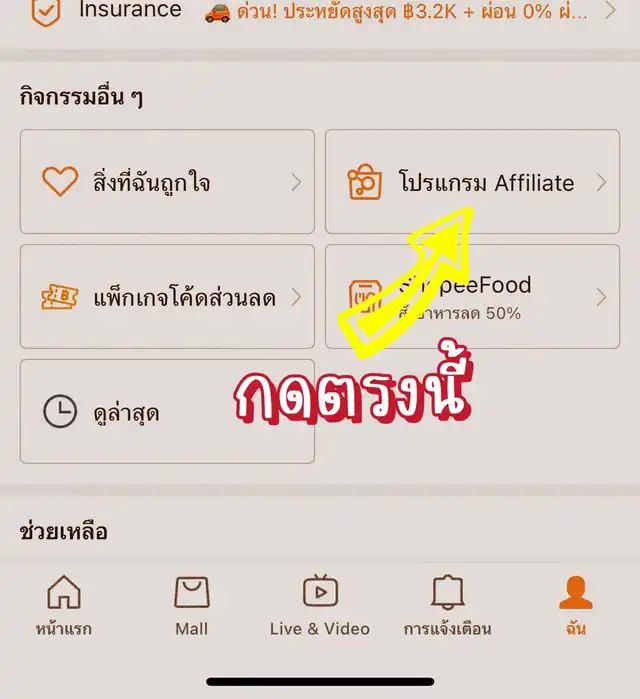Switch to the Live & Video tab
The image size is (640, 699).
320,606
